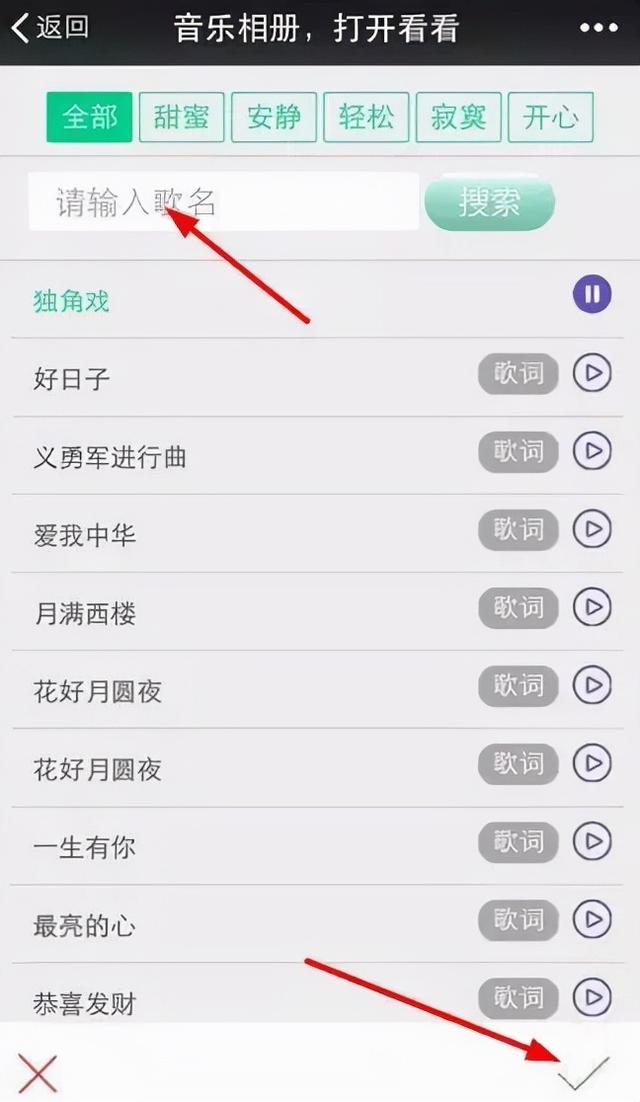Viewport: 640px width, 1102px height.
Task: Play the song 最亮的心
Action: point(592,919)
